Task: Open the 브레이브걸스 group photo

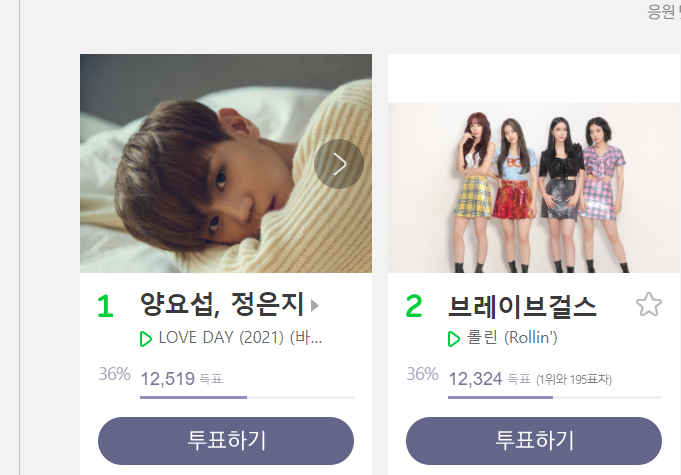Action: (534, 187)
